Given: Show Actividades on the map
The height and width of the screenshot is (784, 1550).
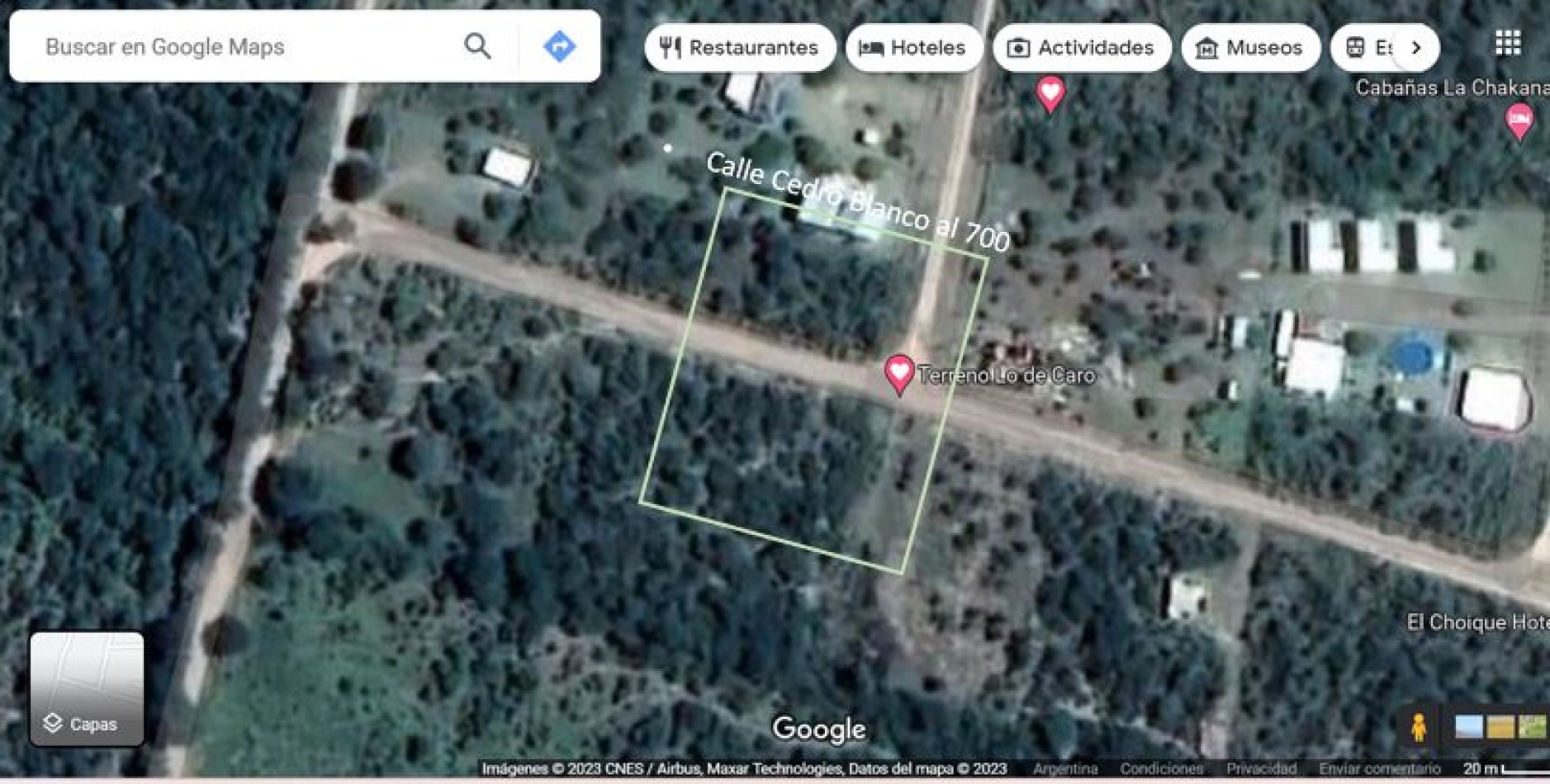Looking at the screenshot, I should (1081, 48).
